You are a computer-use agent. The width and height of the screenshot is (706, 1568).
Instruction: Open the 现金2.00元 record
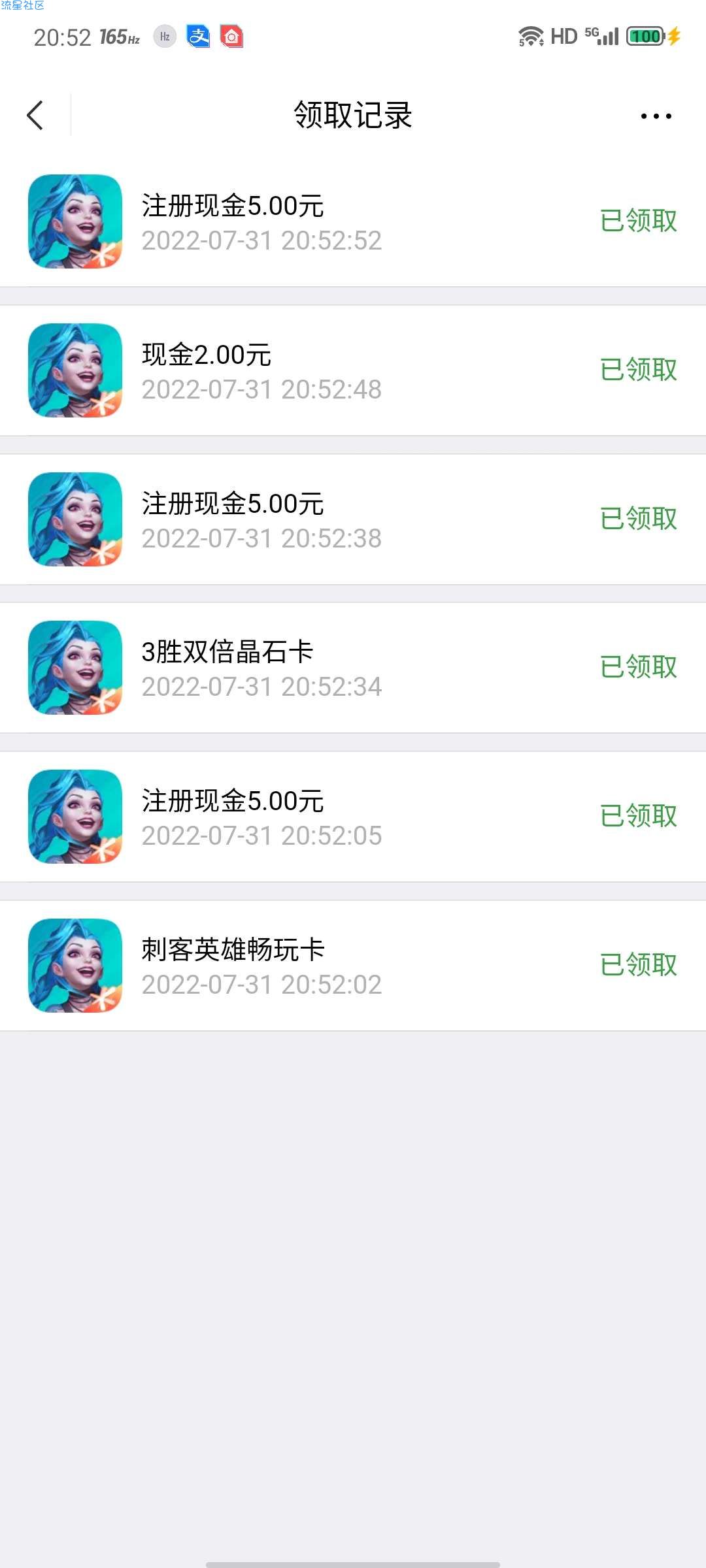pyautogui.click(x=353, y=370)
